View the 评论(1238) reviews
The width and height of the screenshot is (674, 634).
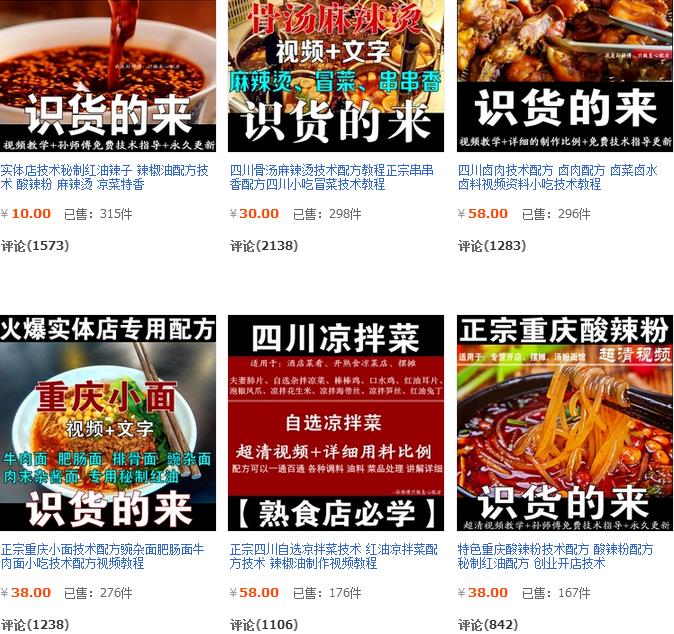tap(35, 625)
